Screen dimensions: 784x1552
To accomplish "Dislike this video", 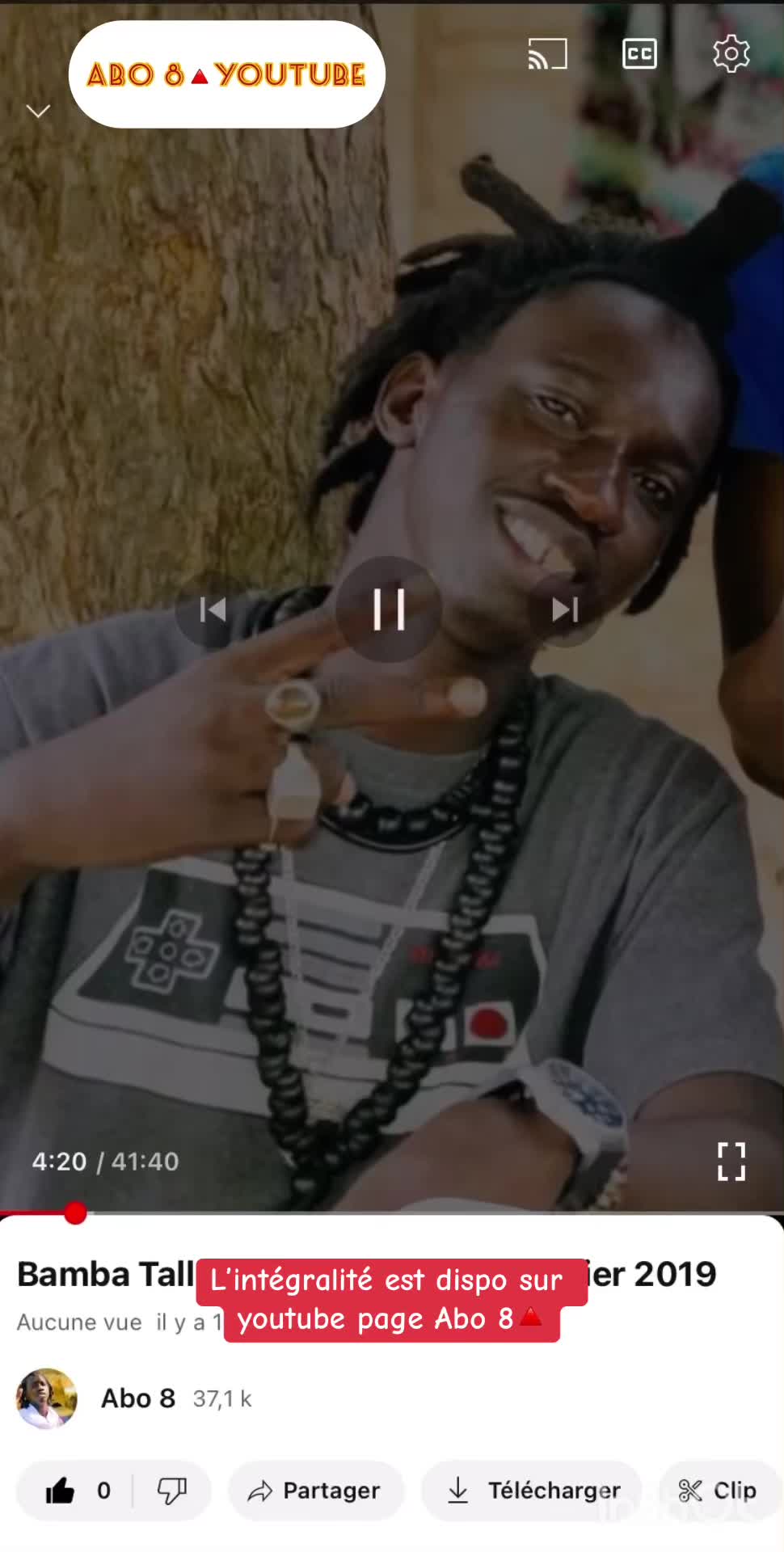I will coord(171,1491).
